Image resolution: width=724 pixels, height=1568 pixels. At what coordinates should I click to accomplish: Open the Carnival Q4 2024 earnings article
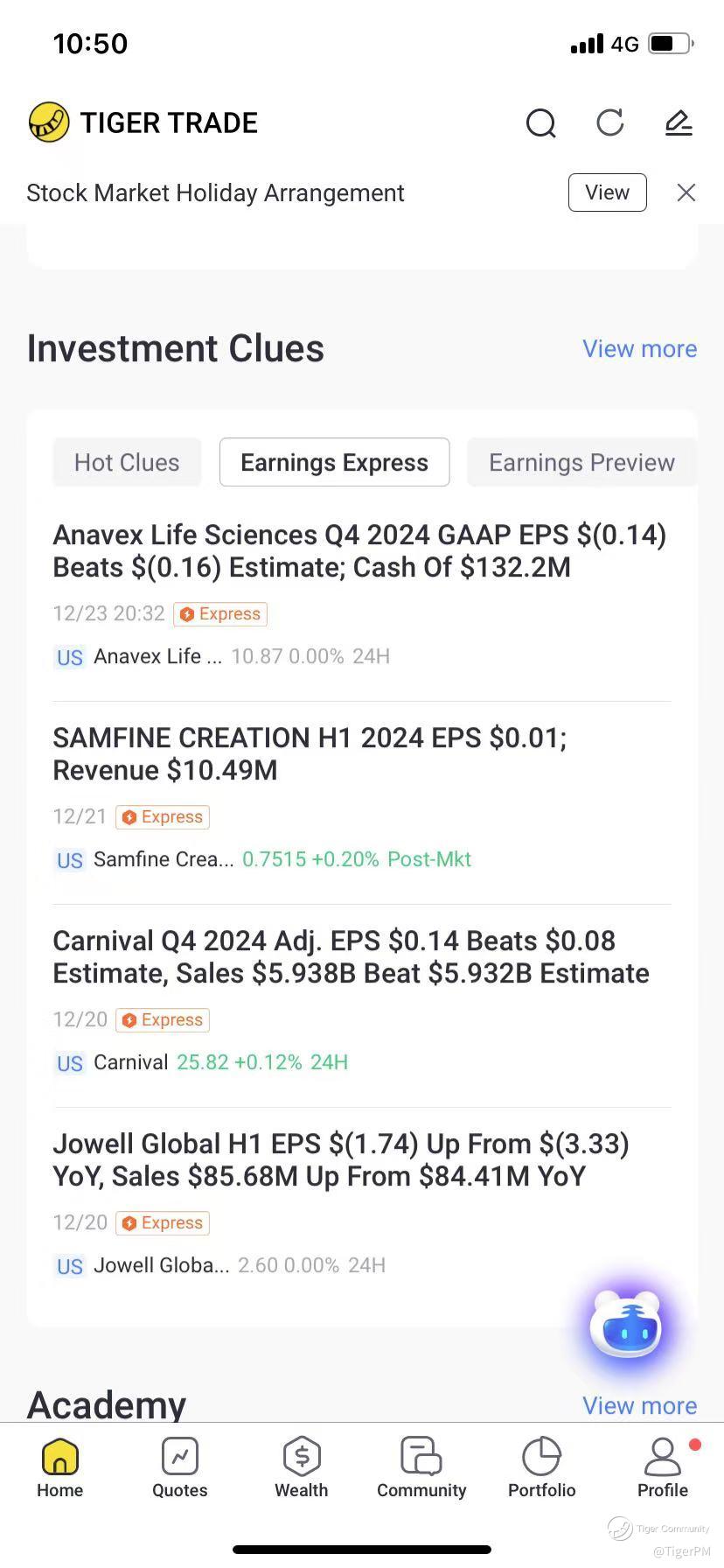click(x=351, y=957)
